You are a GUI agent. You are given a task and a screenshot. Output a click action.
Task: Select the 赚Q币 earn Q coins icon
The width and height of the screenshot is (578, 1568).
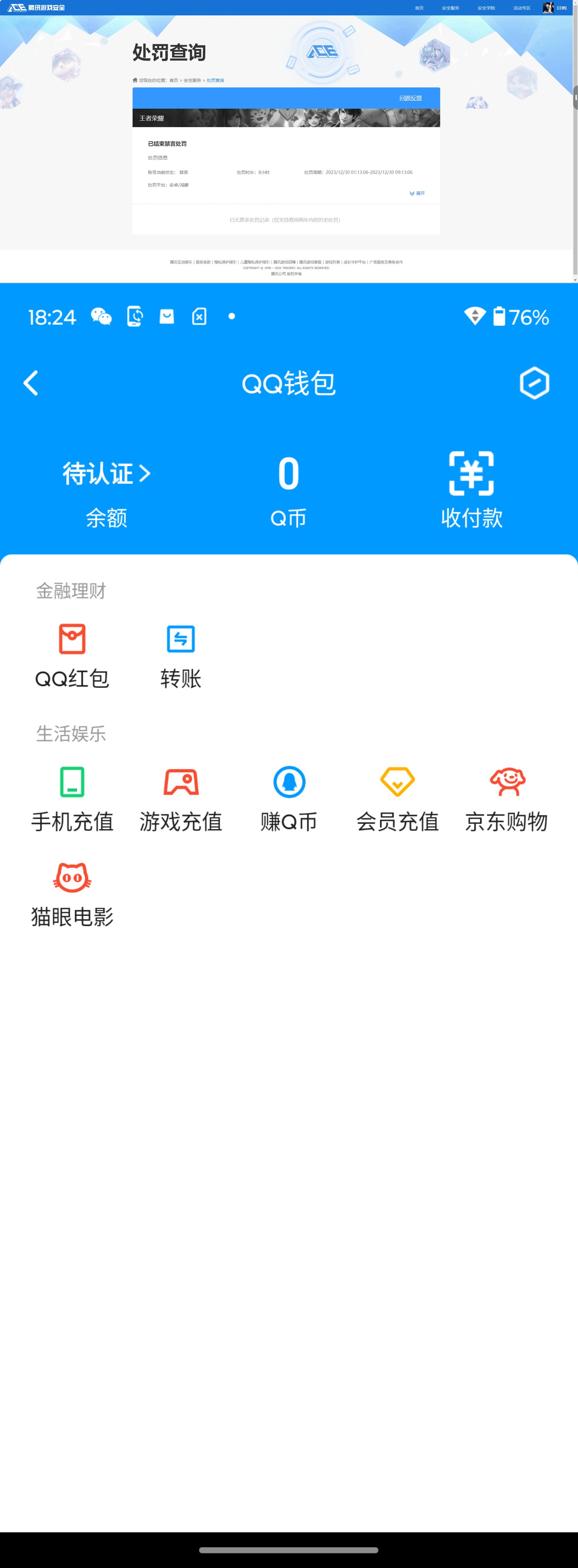coord(289,791)
